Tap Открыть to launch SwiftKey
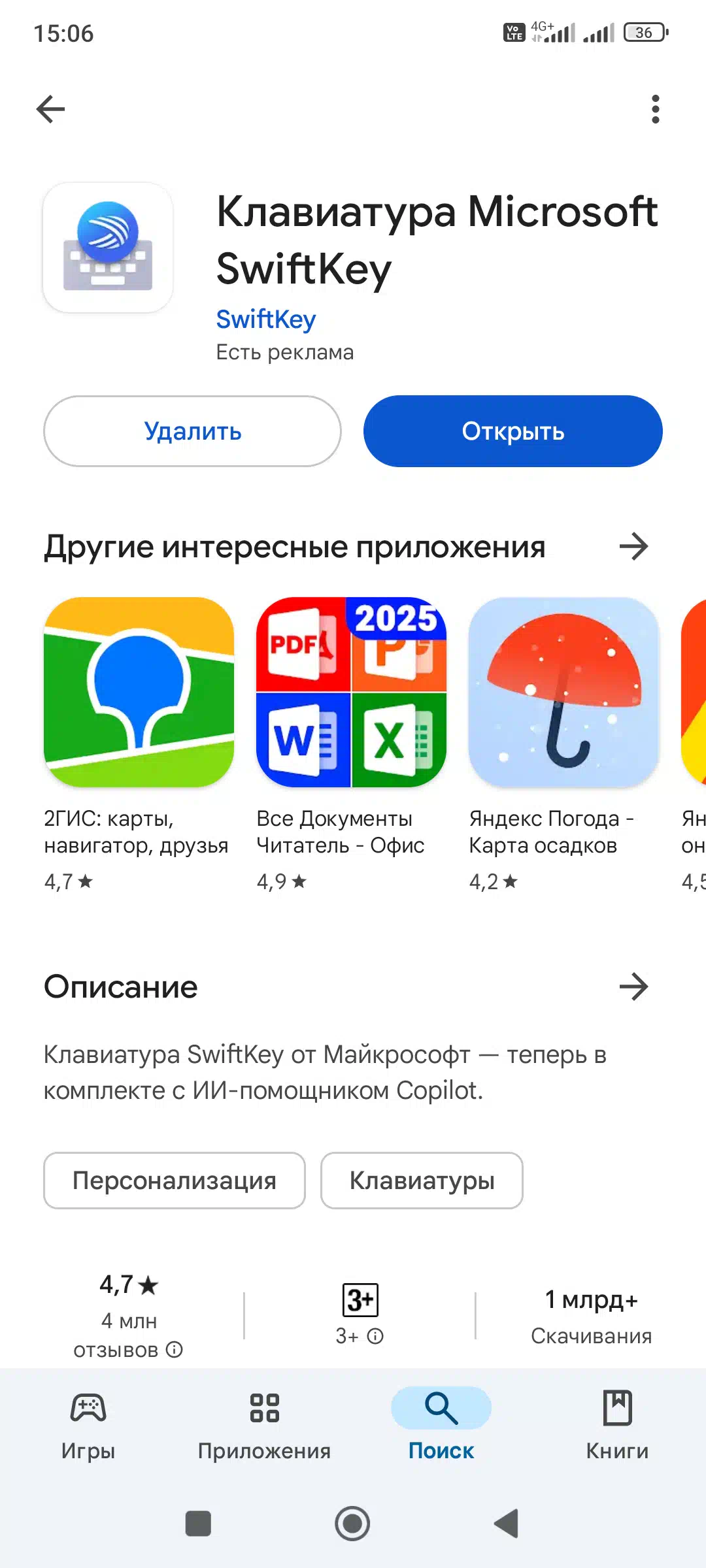Image resolution: width=706 pixels, height=1568 pixels. pyautogui.click(x=513, y=431)
